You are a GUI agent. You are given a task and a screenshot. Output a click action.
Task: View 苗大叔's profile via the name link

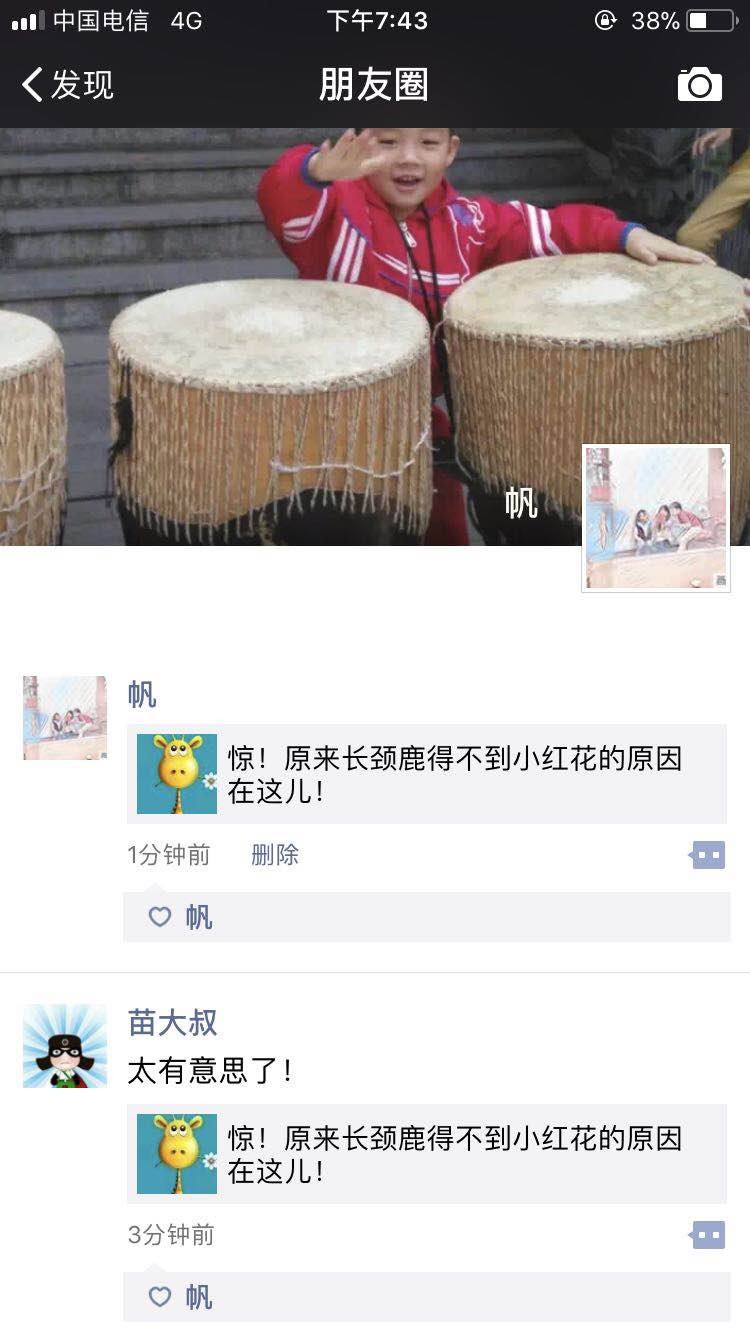(172, 1022)
